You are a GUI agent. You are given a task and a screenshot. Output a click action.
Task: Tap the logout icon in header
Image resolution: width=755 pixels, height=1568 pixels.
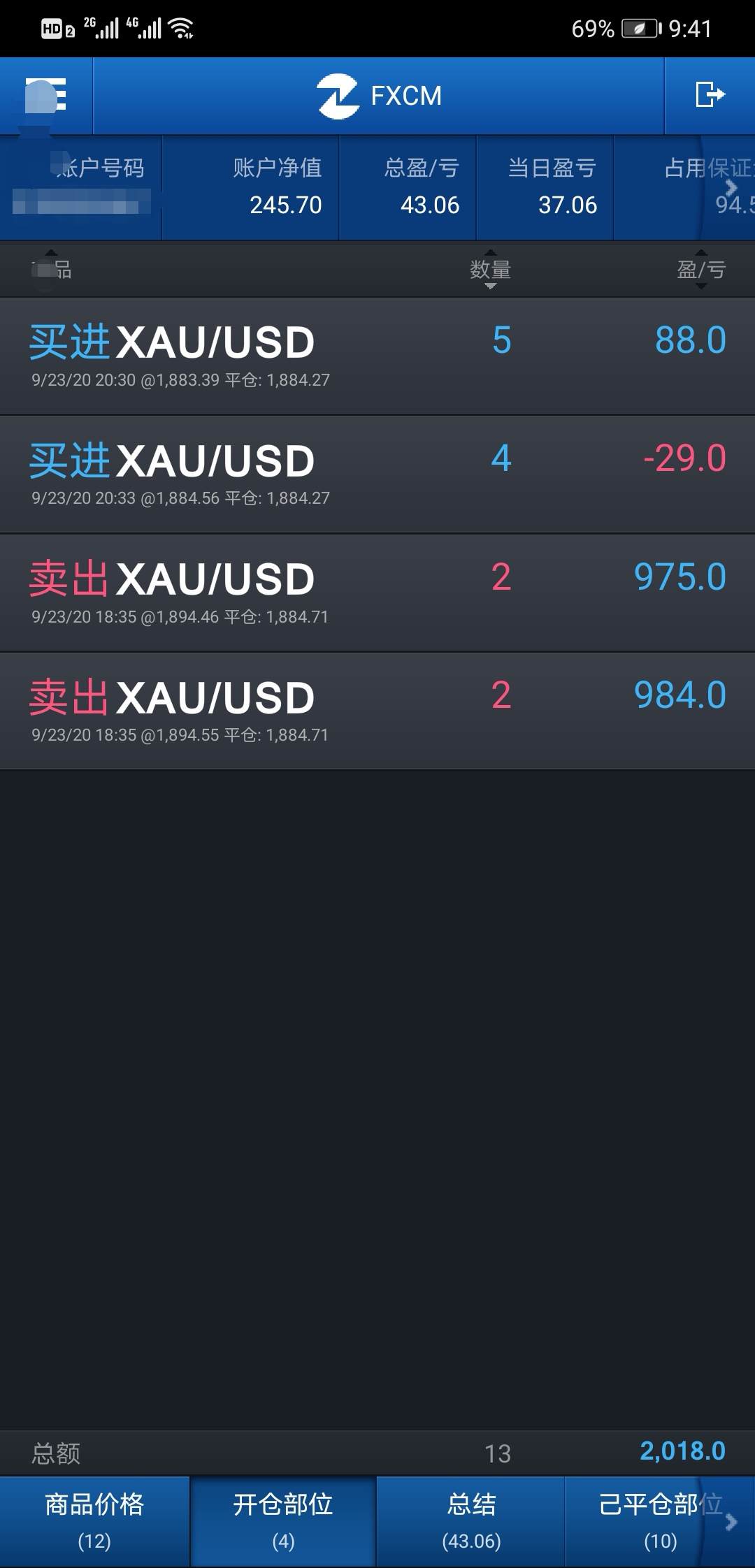click(x=710, y=94)
